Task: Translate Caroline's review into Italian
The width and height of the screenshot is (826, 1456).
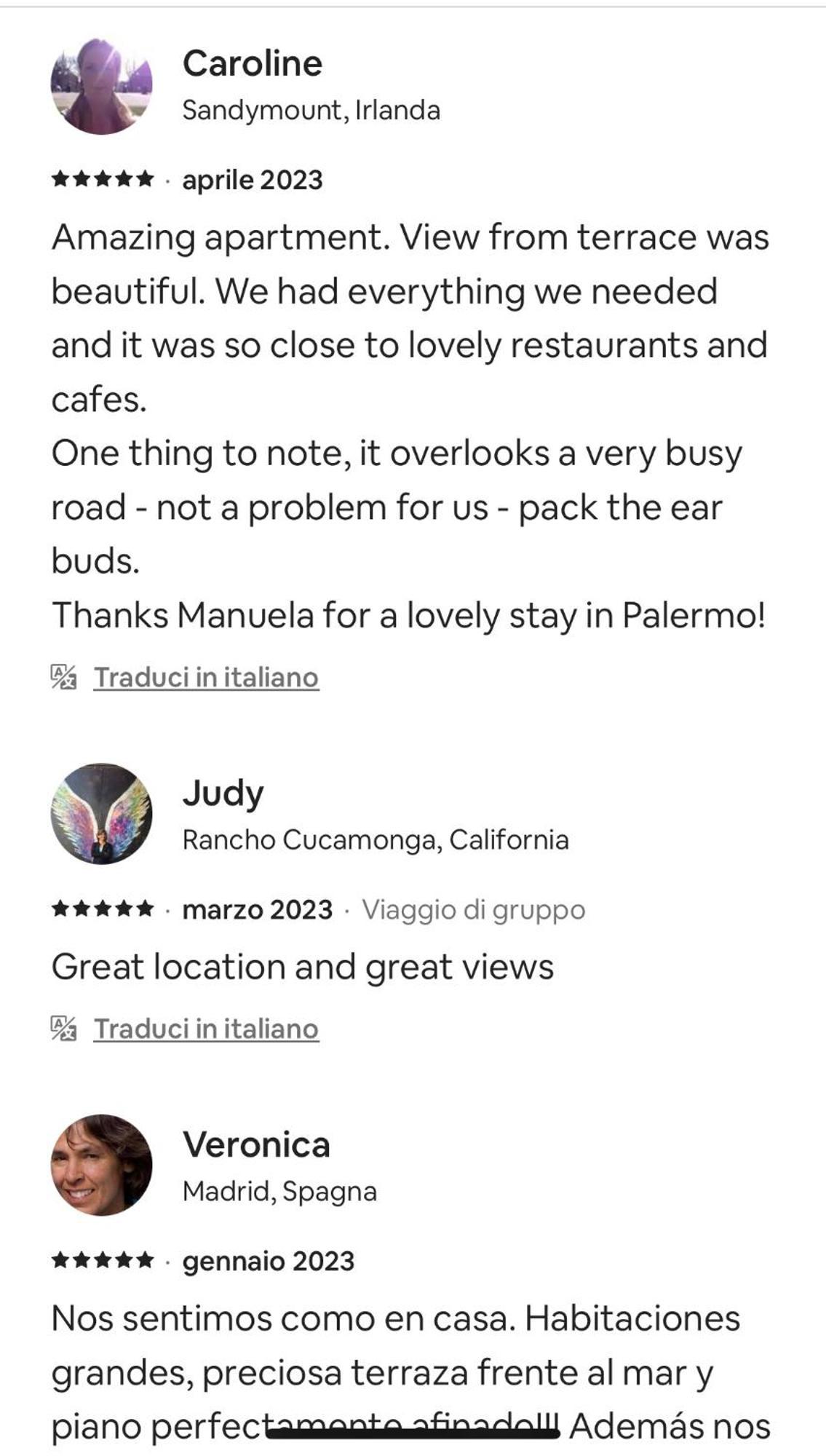Action: [x=205, y=678]
